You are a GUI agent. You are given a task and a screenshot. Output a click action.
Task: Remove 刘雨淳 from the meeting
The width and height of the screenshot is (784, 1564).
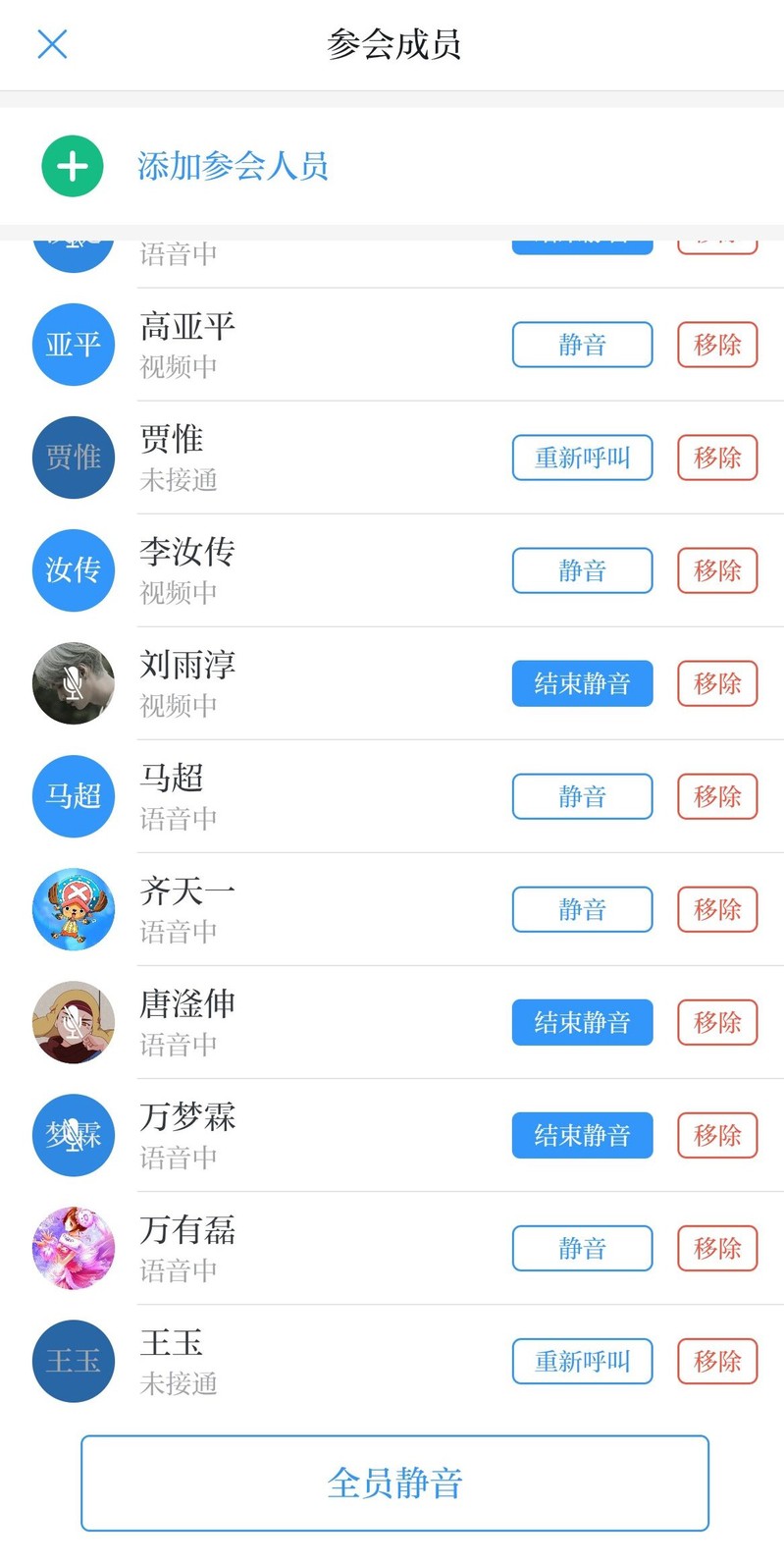click(717, 683)
